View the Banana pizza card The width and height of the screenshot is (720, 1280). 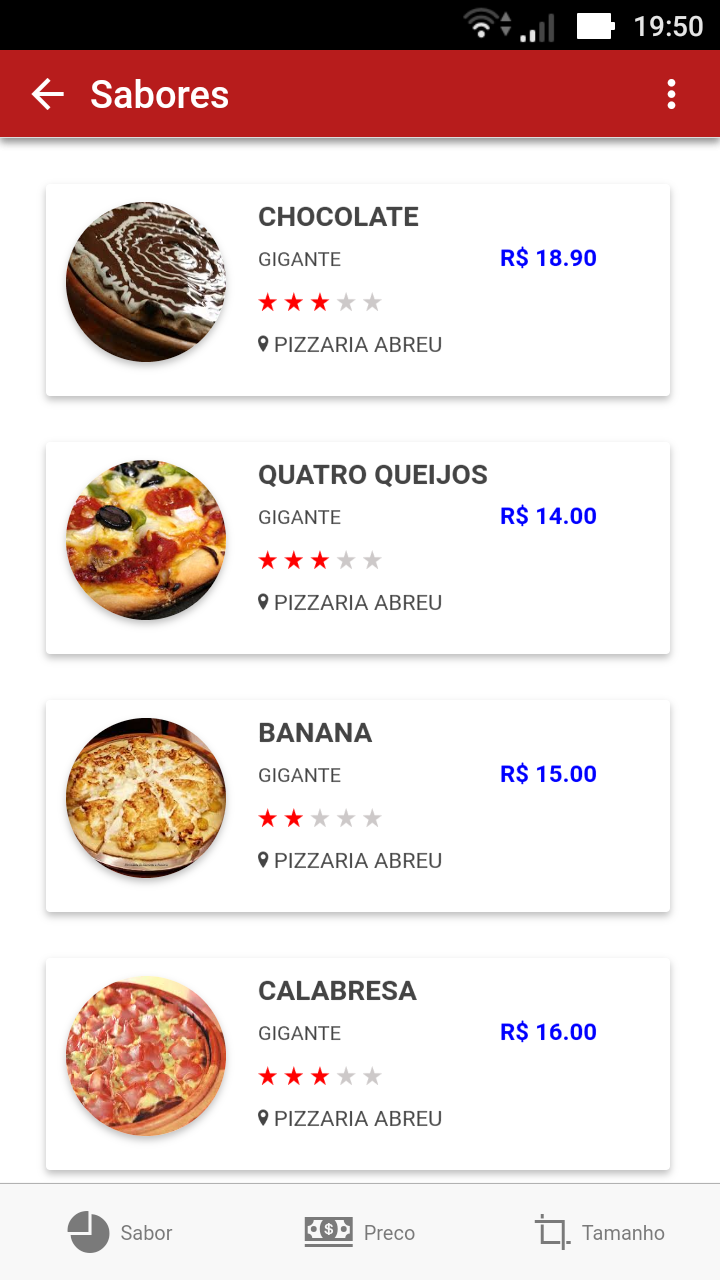(358, 806)
